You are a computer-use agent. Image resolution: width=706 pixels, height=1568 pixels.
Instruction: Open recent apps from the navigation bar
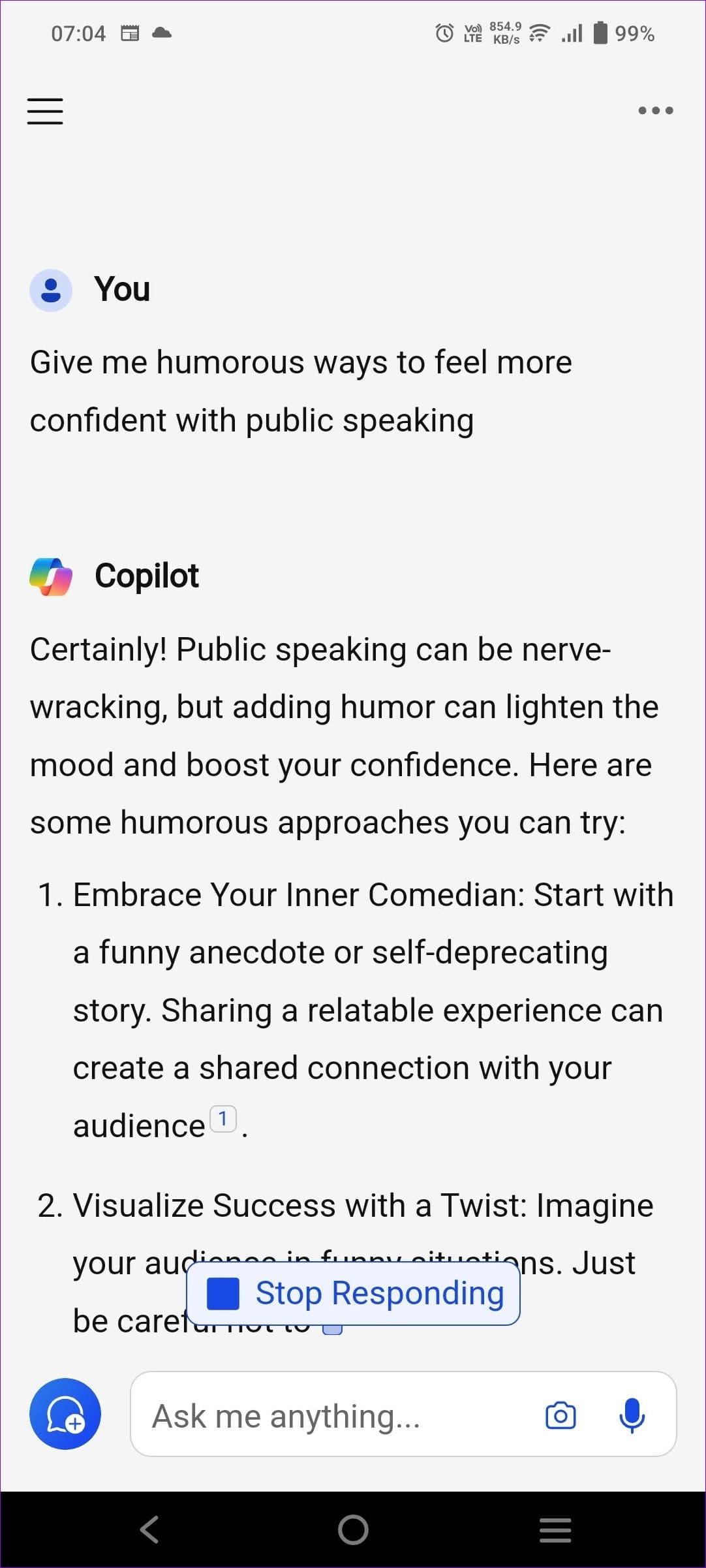click(555, 1529)
